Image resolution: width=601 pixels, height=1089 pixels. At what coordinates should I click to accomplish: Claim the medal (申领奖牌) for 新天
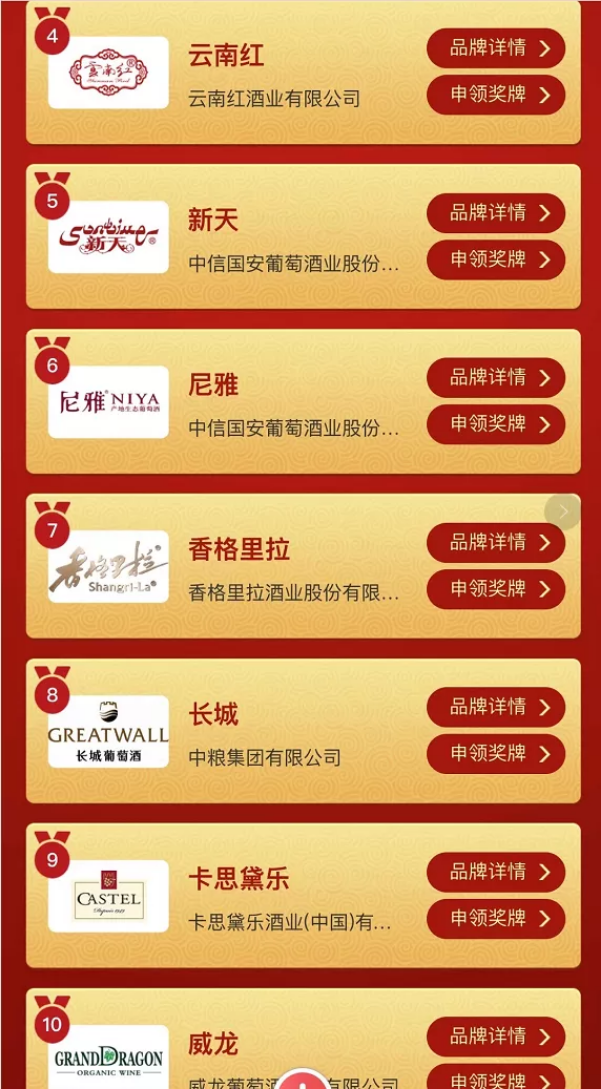pyautogui.click(x=496, y=260)
